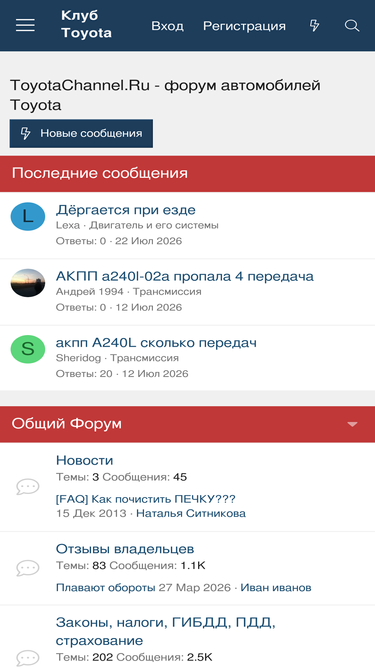View Наталья Ситникова's profile
This screenshot has width=375, height=667.
click(x=191, y=513)
